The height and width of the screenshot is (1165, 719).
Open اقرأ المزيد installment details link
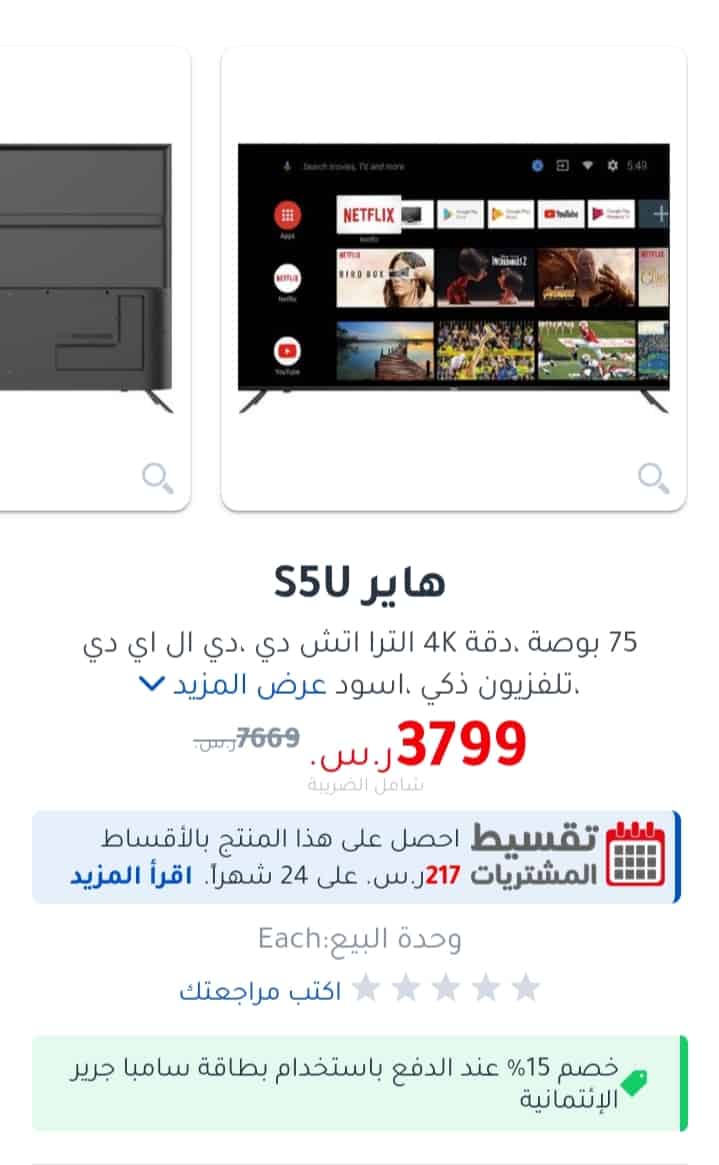131,875
